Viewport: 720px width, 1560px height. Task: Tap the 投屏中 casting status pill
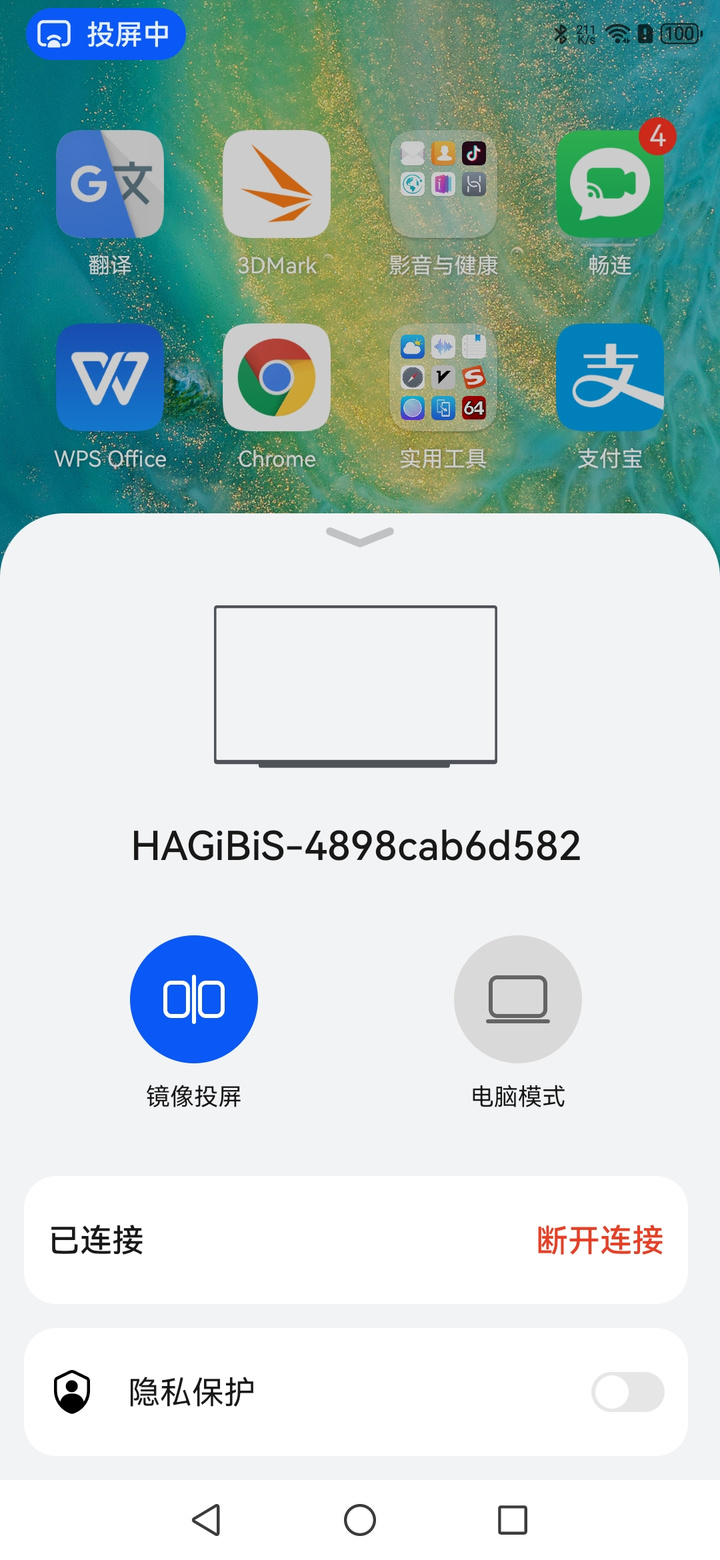[105, 34]
